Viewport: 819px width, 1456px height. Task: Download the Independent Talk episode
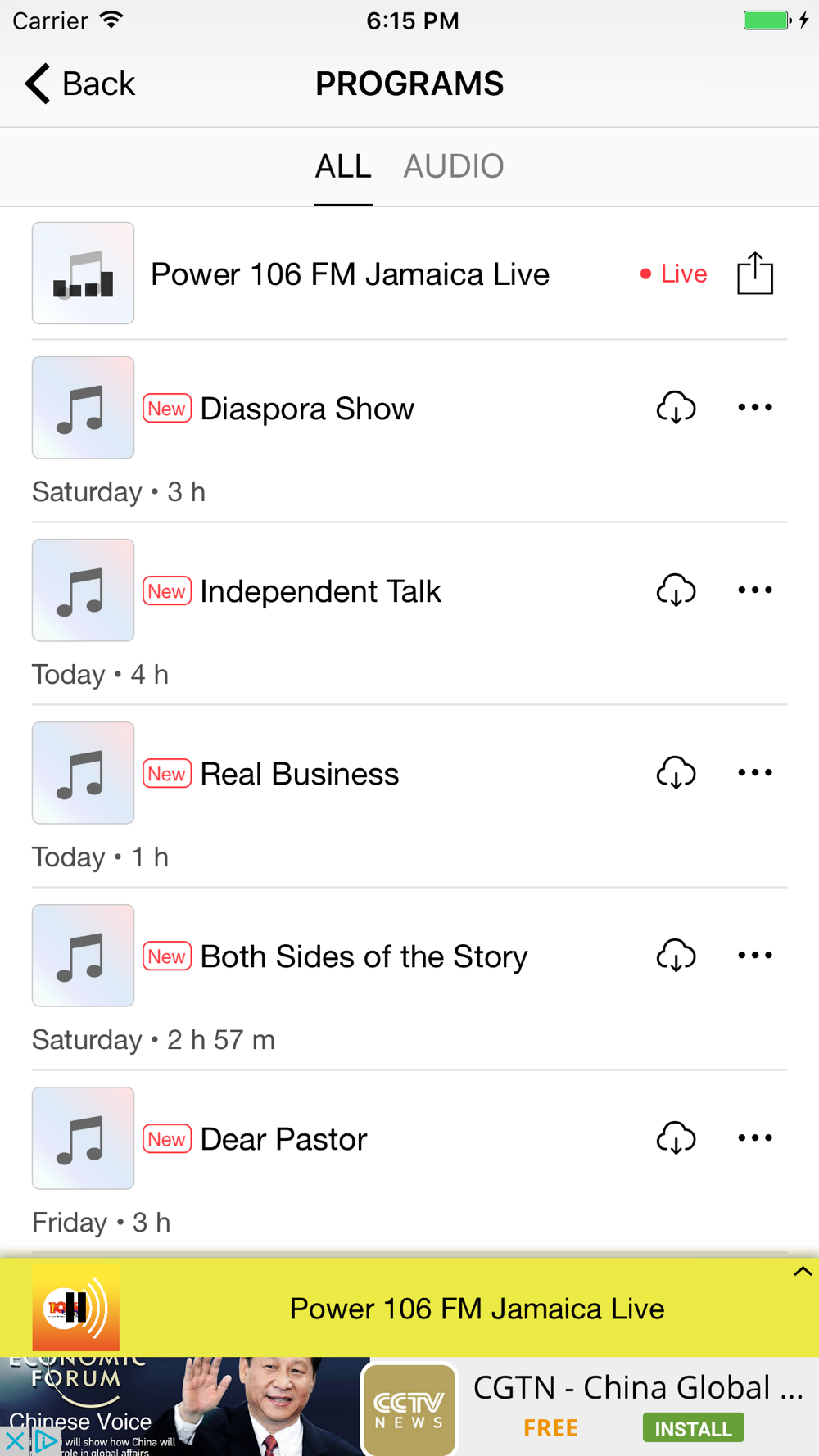click(x=676, y=590)
